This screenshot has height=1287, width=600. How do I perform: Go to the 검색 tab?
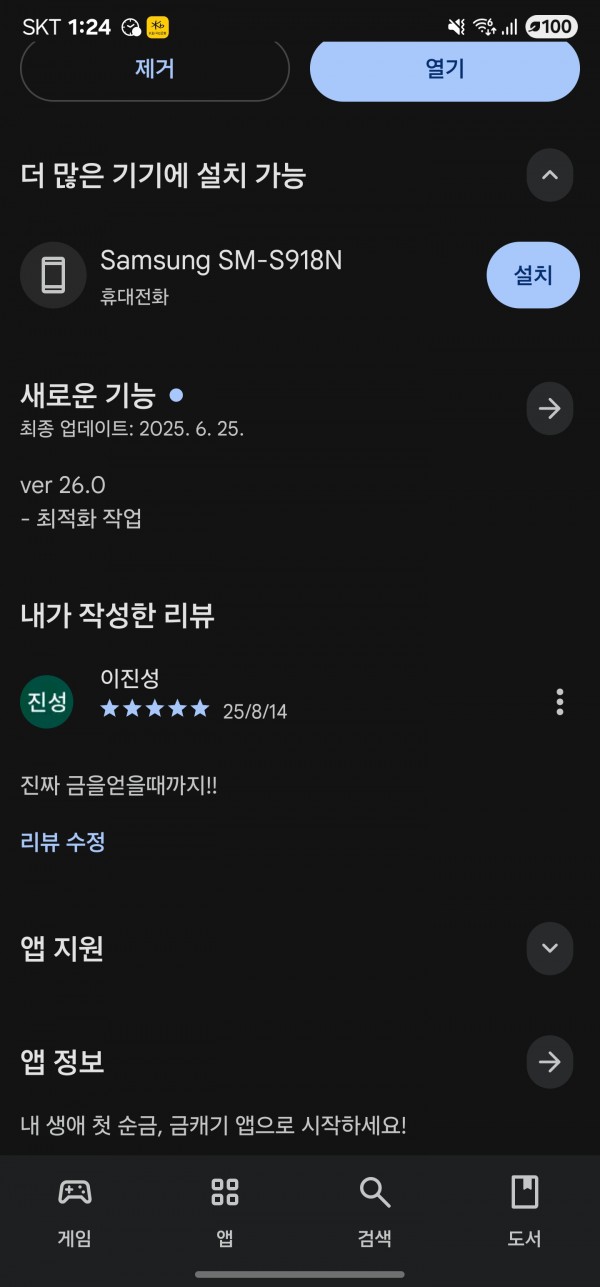pyautogui.click(x=375, y=1210)
